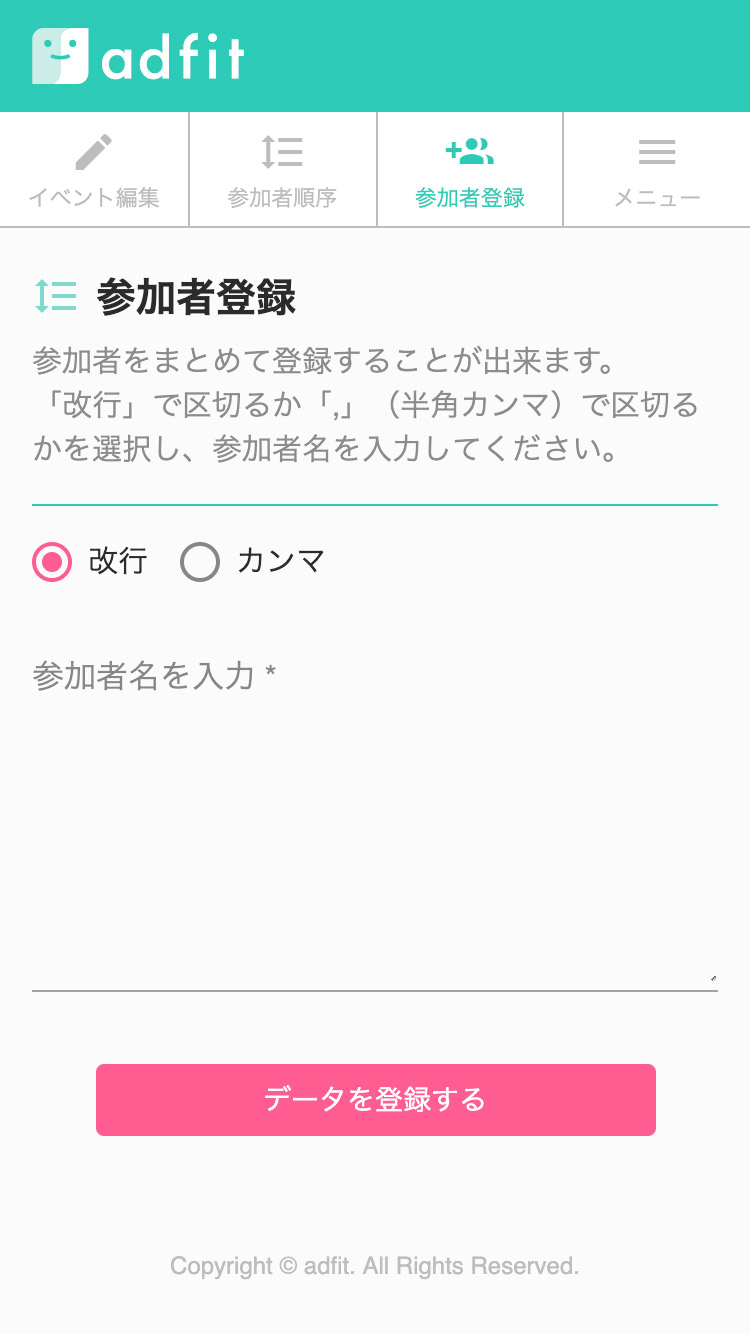Image resolution: width=750 pixels, height=1334 pixels.
Task: Click the list icon beside 参加者登録 heading
Action: point(55,296)
